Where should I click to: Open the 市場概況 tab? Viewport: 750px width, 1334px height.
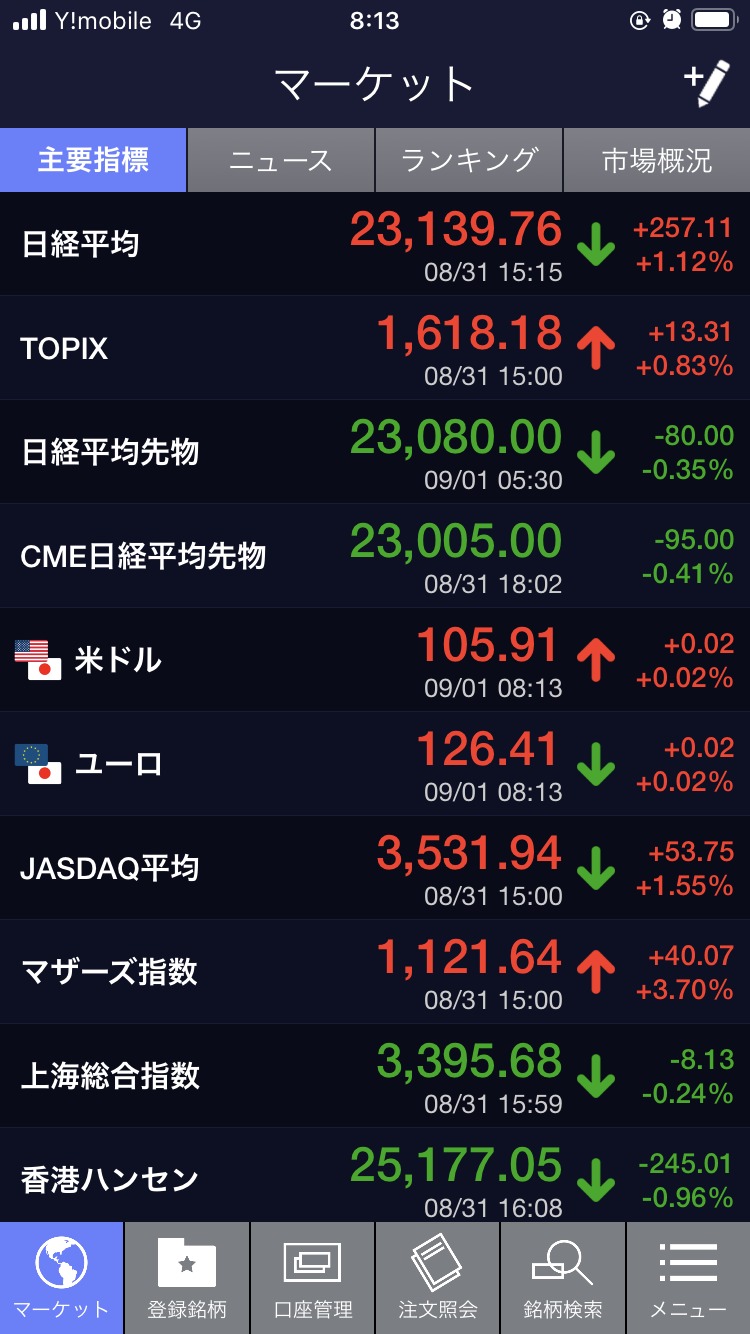[x=657, y=160]
